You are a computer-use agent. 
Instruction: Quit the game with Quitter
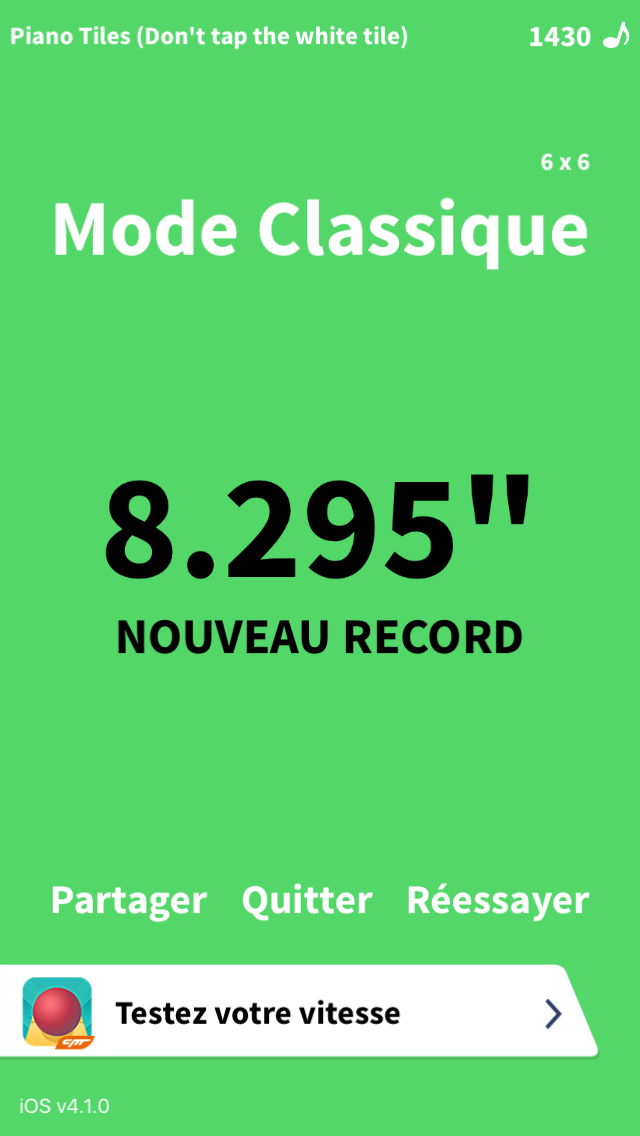point(307,901)
